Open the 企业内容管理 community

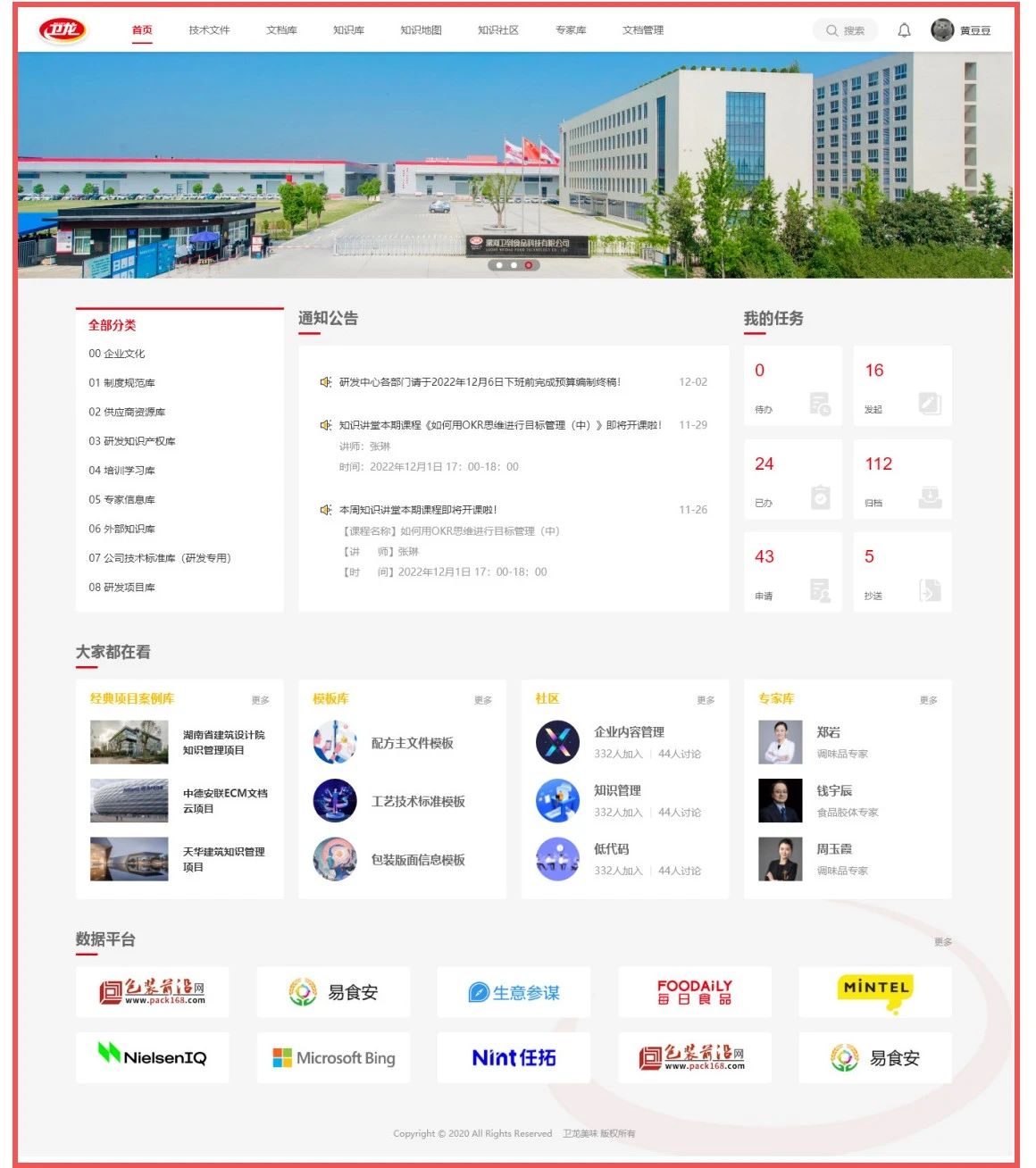(x=629, y=732)
